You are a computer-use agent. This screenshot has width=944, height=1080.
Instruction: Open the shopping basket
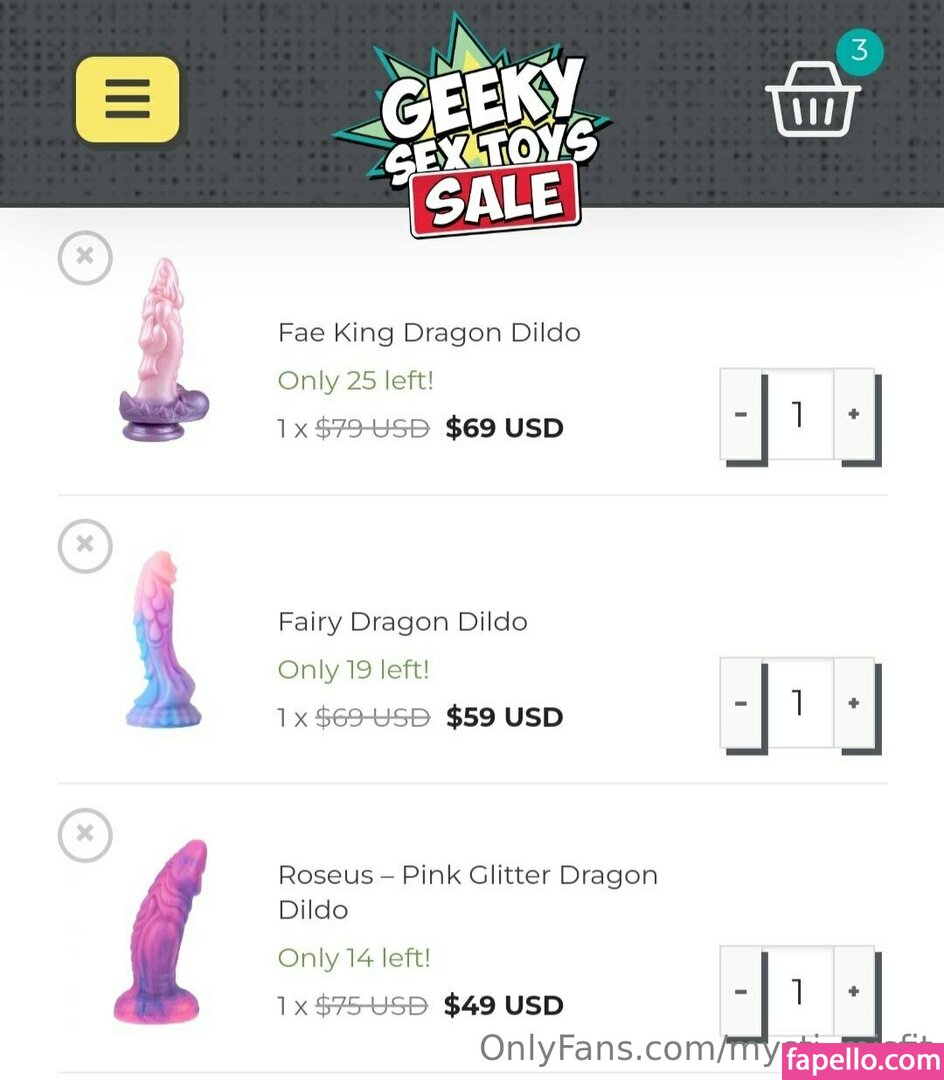coord(813,99)
